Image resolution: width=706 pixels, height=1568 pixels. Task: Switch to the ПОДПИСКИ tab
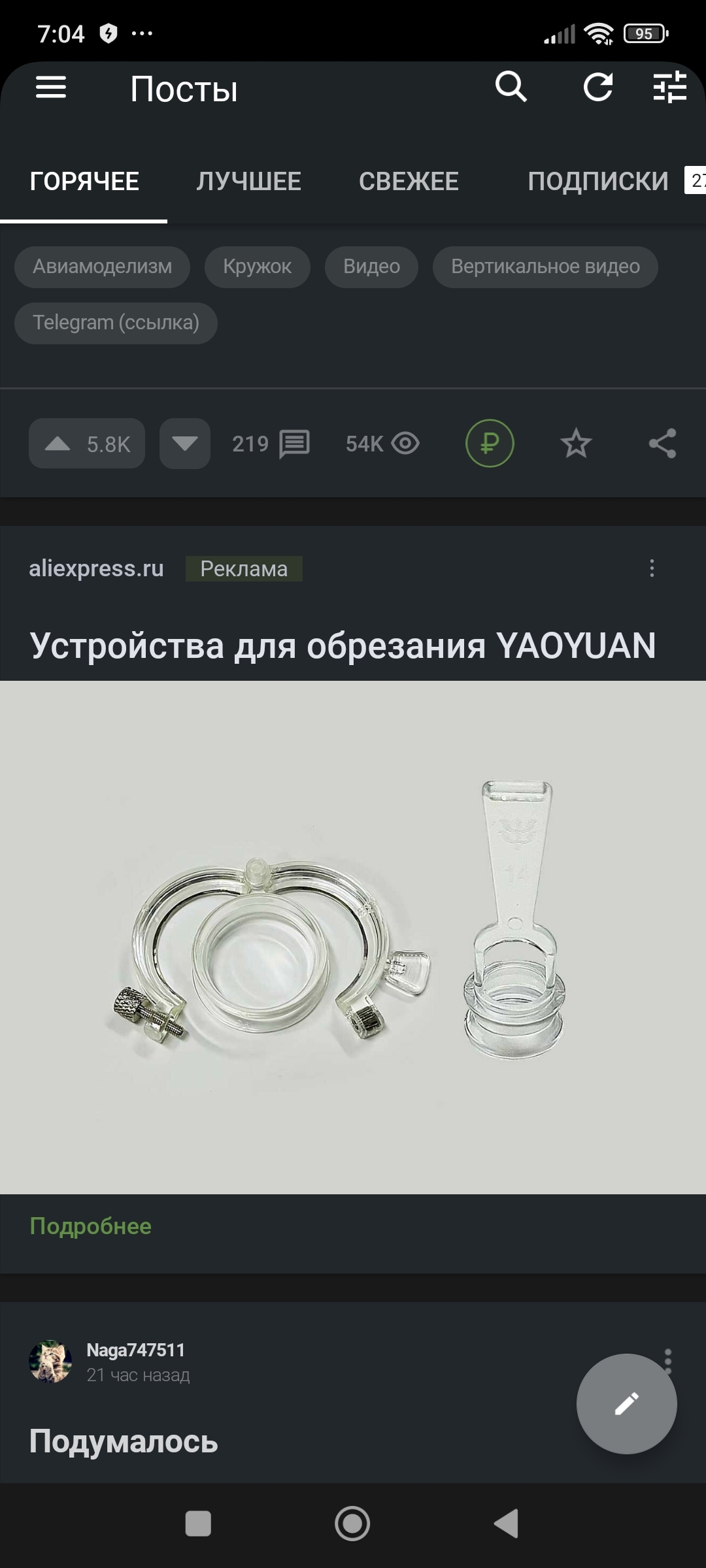(597, 181)
